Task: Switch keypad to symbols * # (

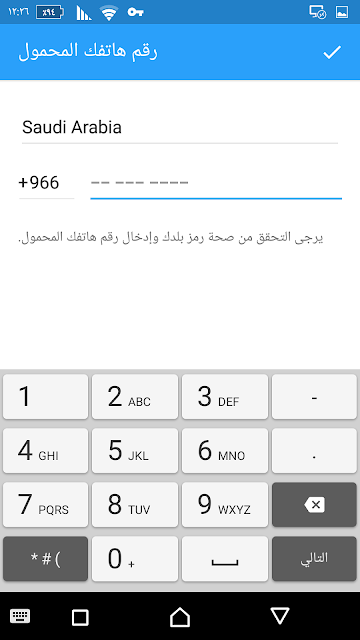Action: pyautogui.click(x=45, y=559)
